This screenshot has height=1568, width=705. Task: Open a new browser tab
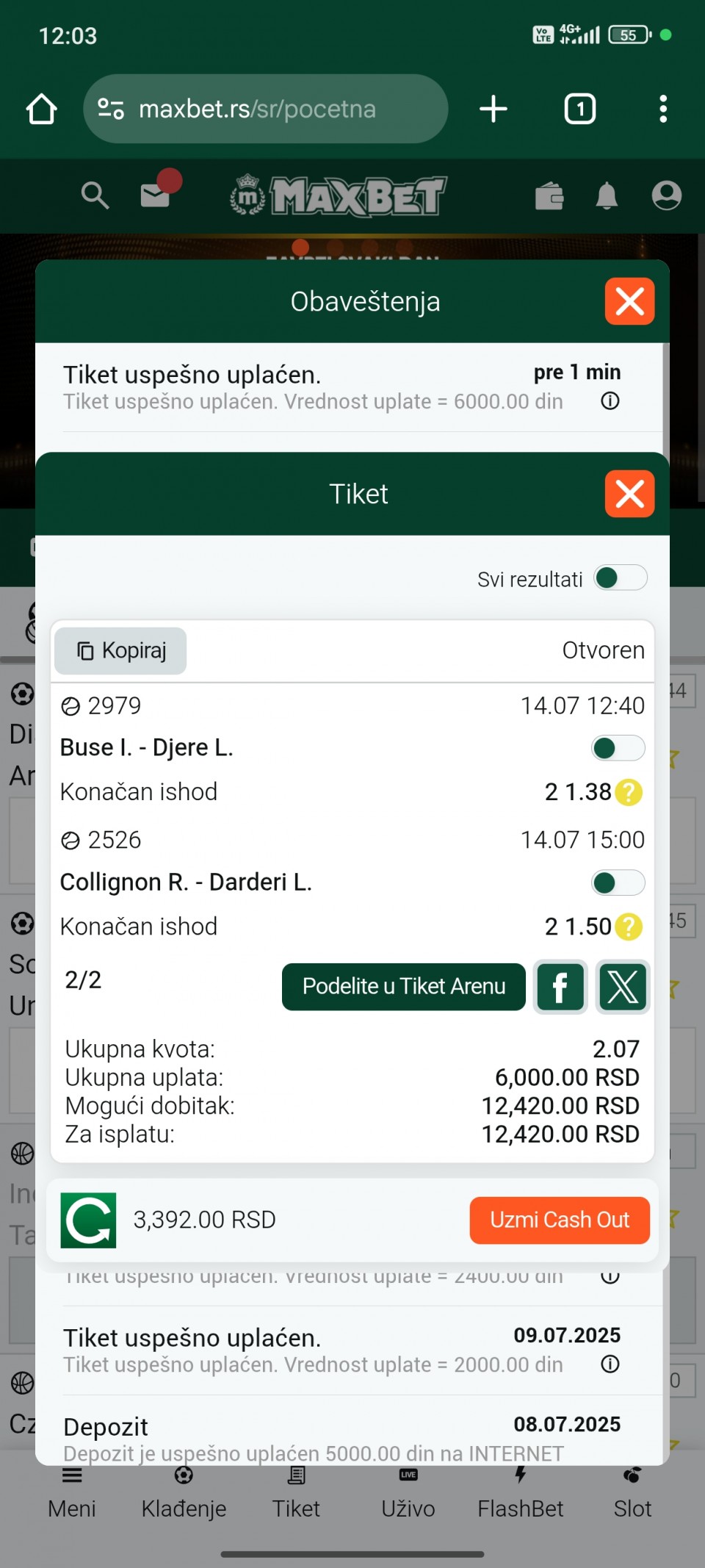click(493, 109)
